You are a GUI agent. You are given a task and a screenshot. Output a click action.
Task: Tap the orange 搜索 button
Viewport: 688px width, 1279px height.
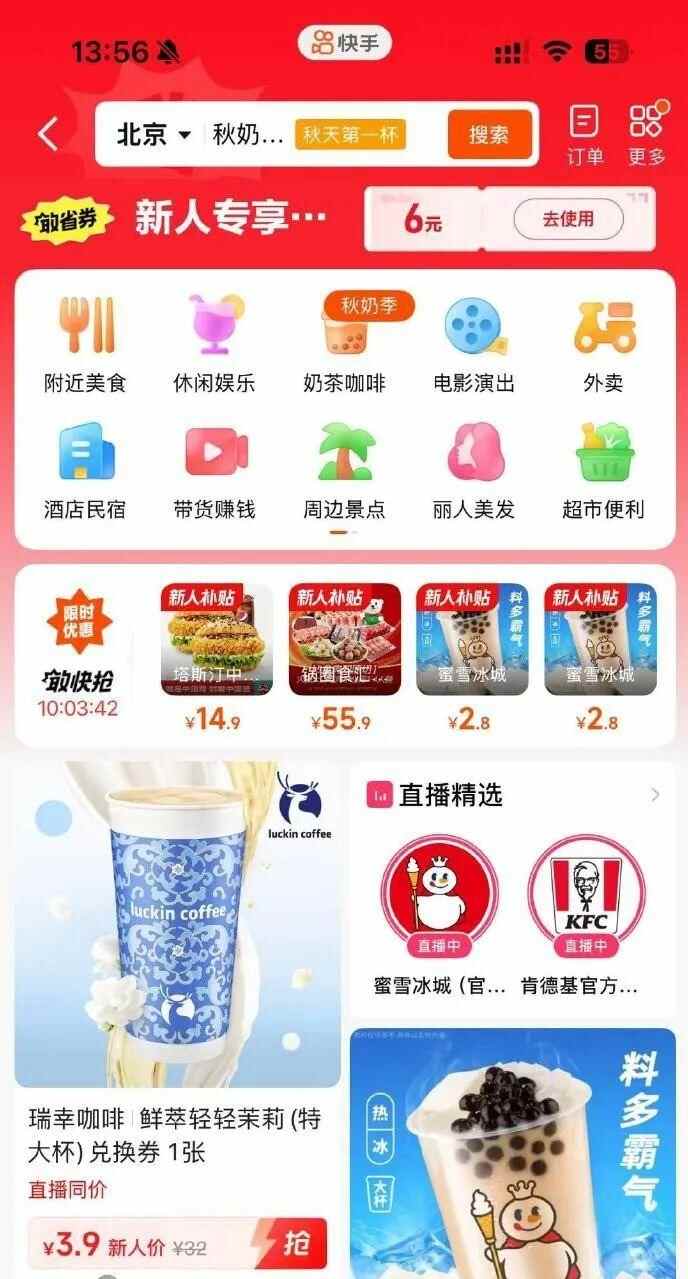(489, 135)
